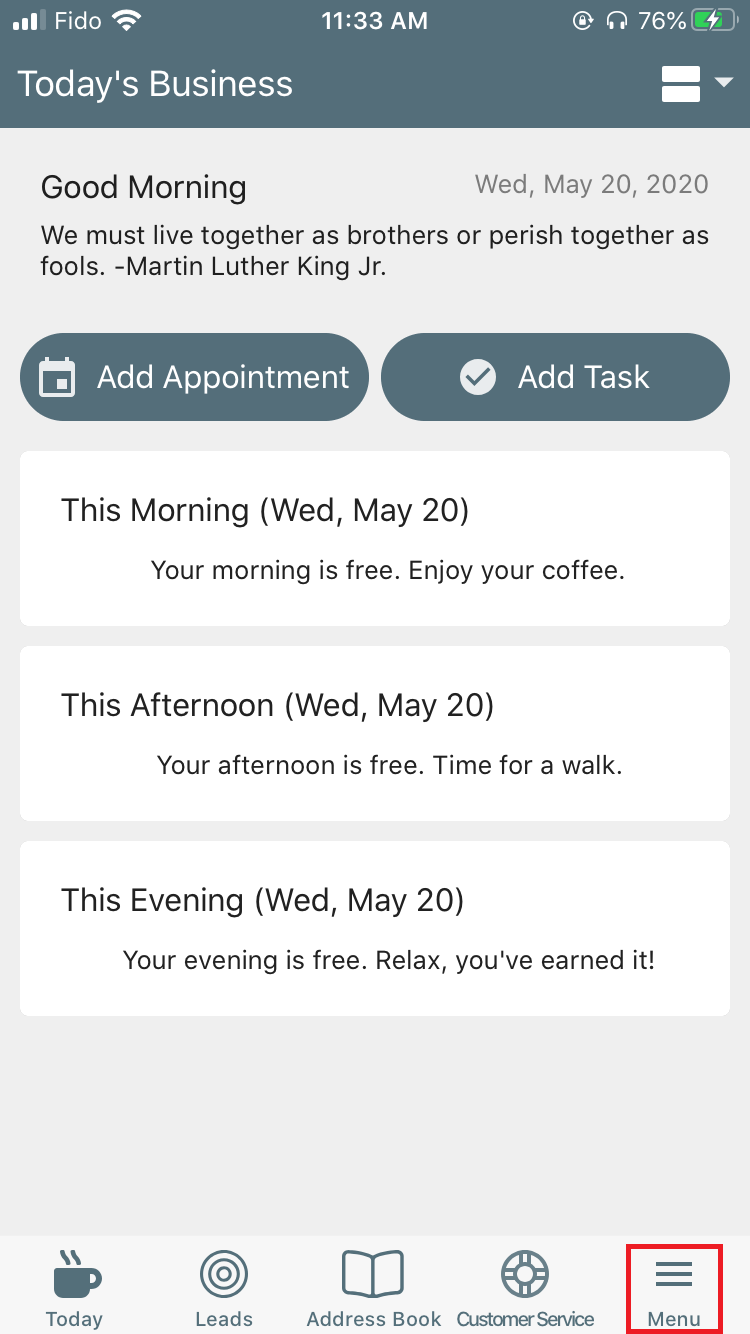
Task: Tap the Add Appointment button
Action: (x=195, y=377)
